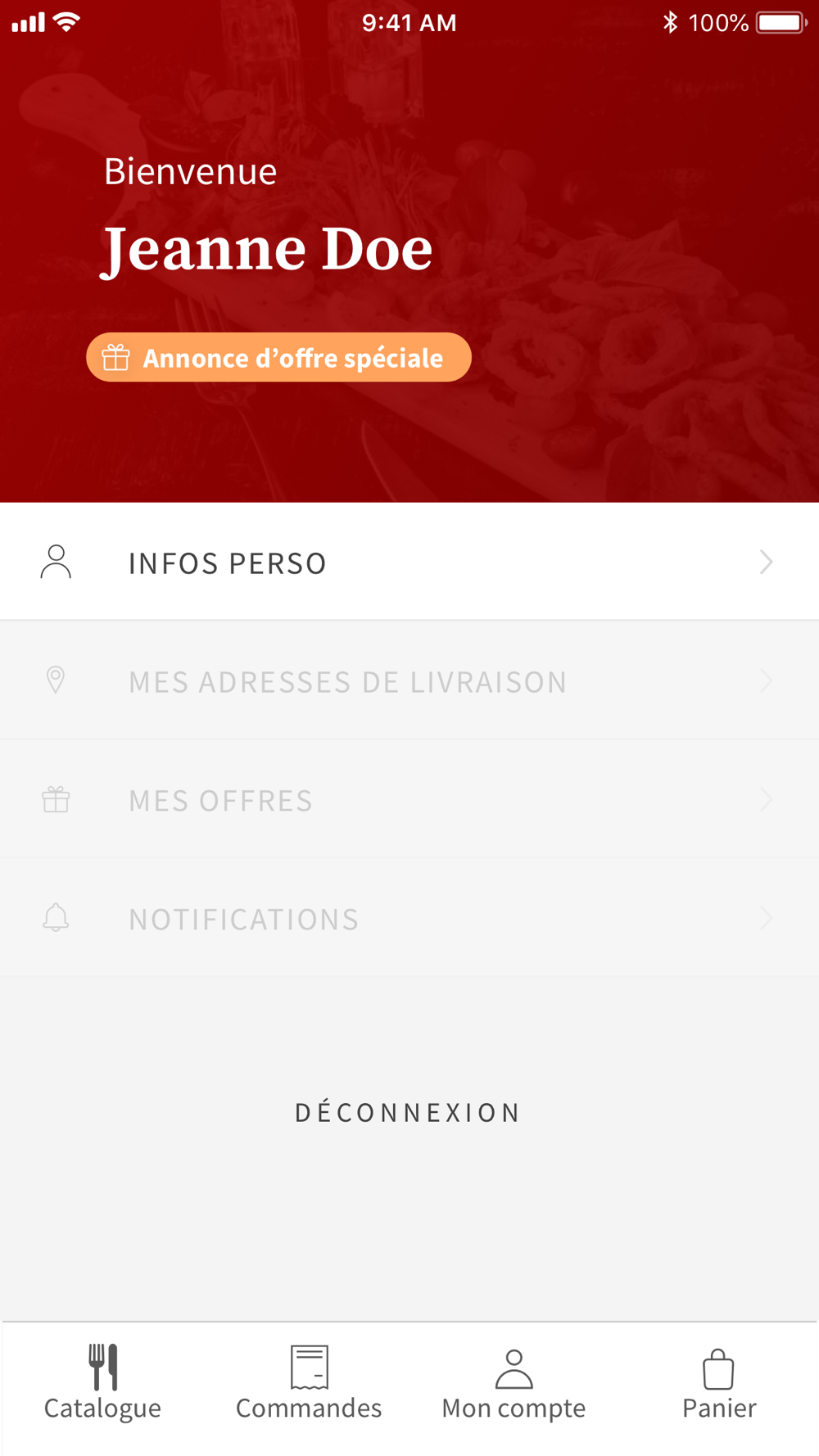
Task: Open the Annonce d'offre spéciale banner
Action: 278,357
